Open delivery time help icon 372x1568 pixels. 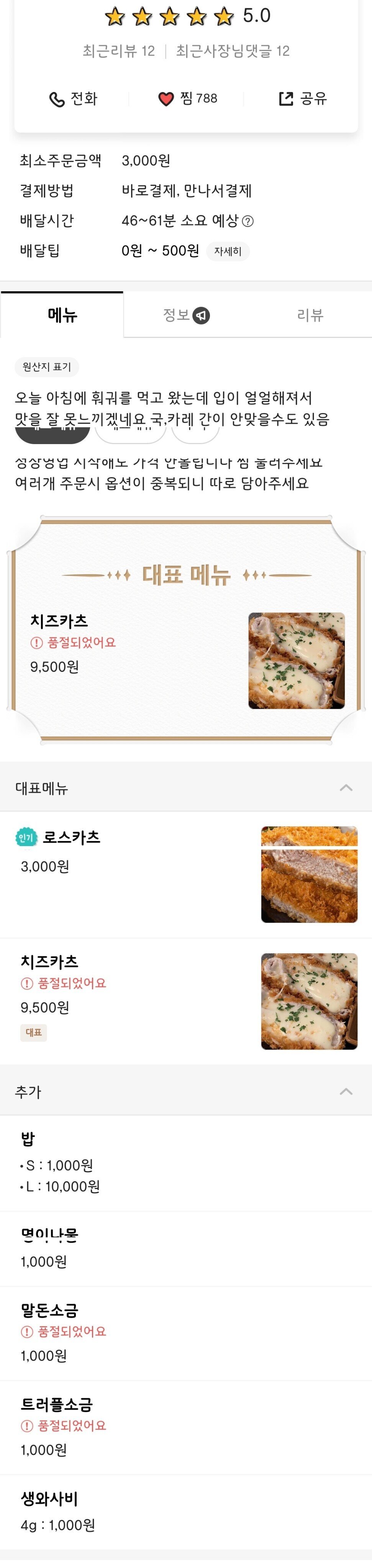click(x=248, y=221)
